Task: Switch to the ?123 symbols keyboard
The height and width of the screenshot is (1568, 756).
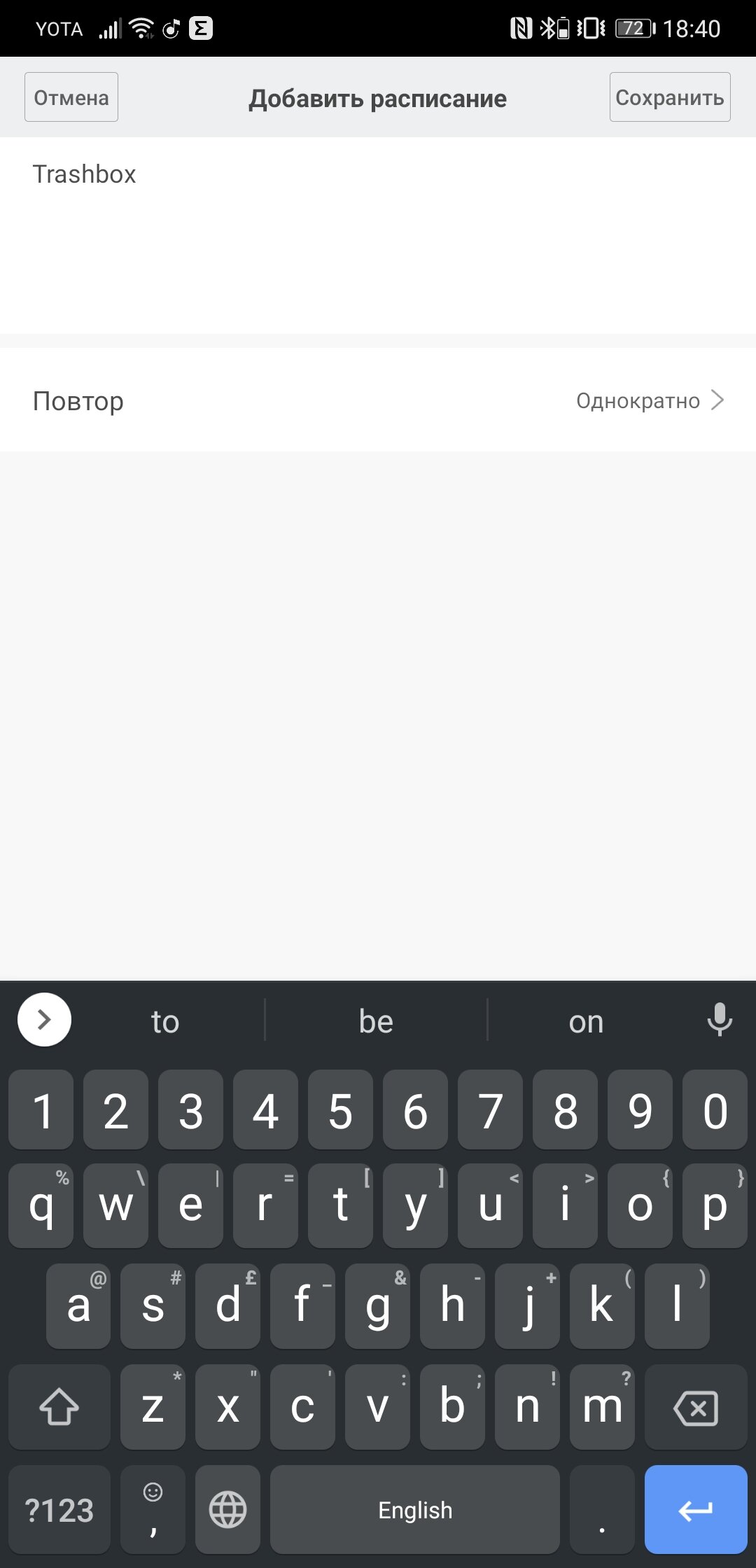Action: tap(59, 1508)
